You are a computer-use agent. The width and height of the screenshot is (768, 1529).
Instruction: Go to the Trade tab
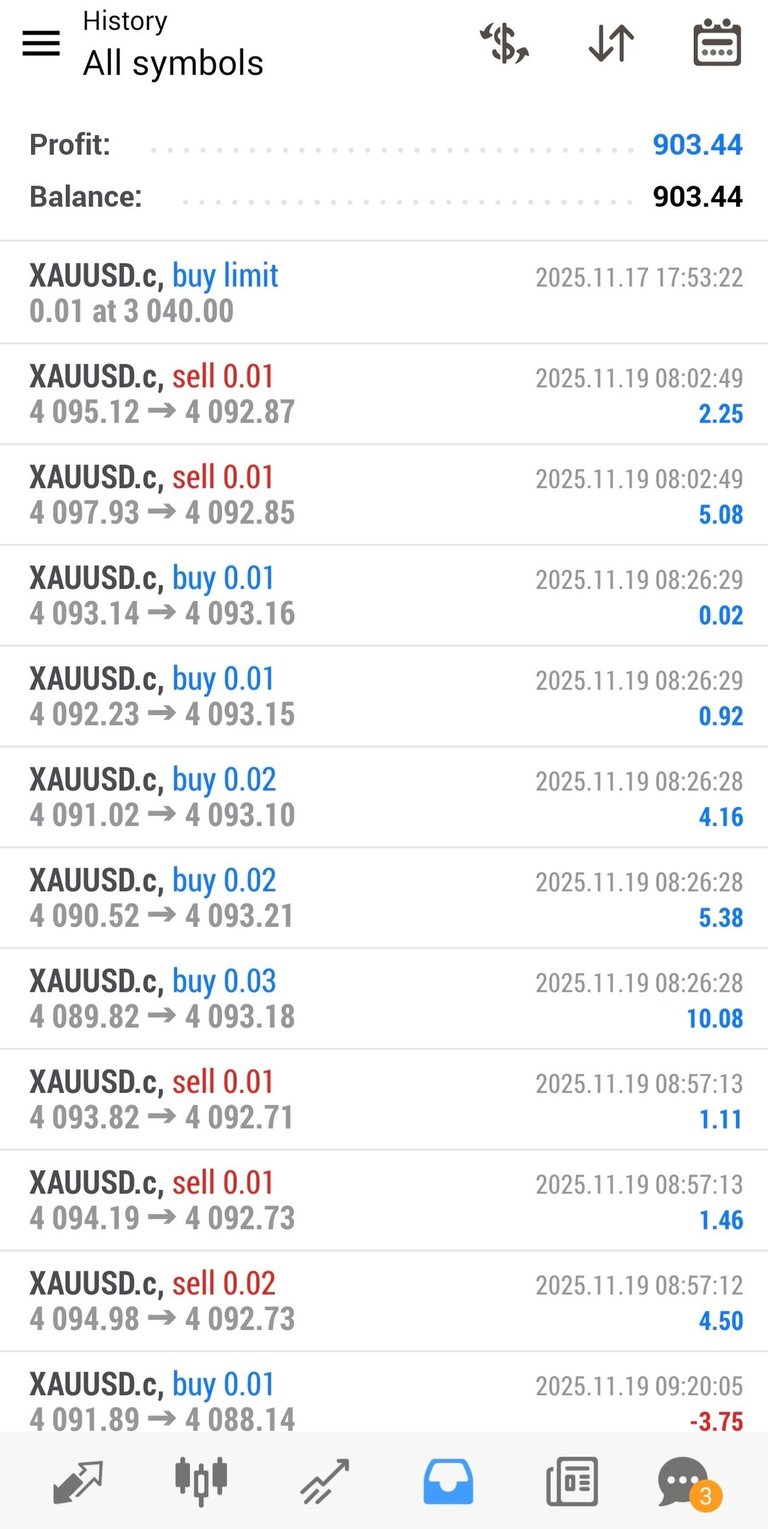click(325, 1481)
